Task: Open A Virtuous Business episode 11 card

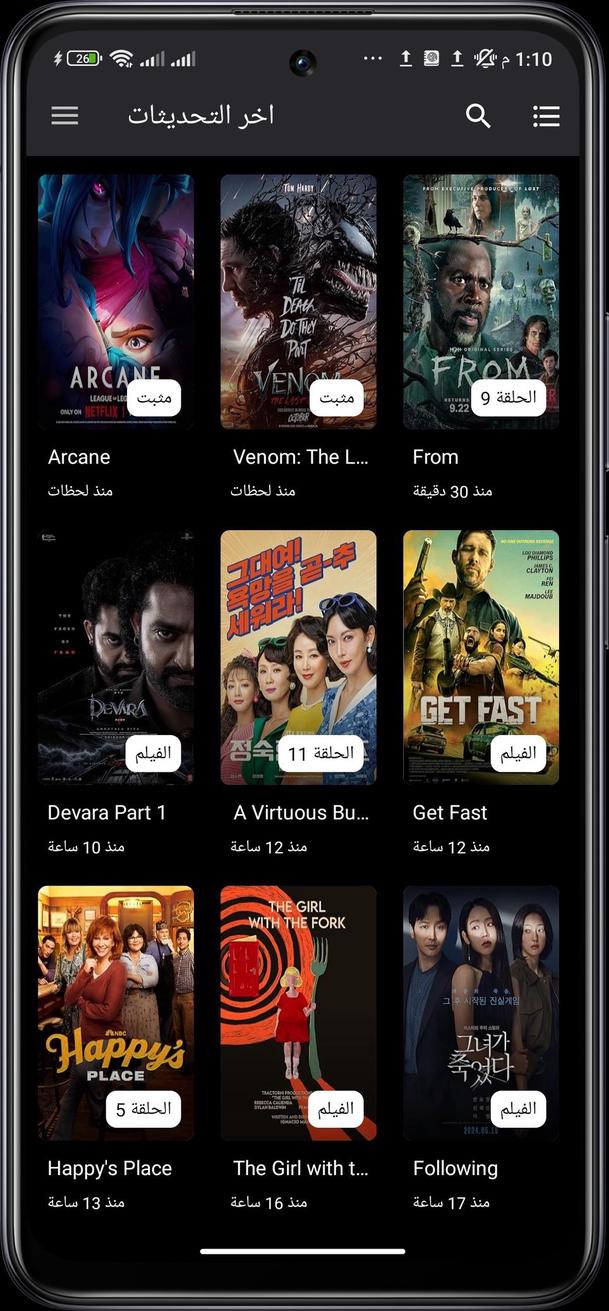Action: point(298,657)
